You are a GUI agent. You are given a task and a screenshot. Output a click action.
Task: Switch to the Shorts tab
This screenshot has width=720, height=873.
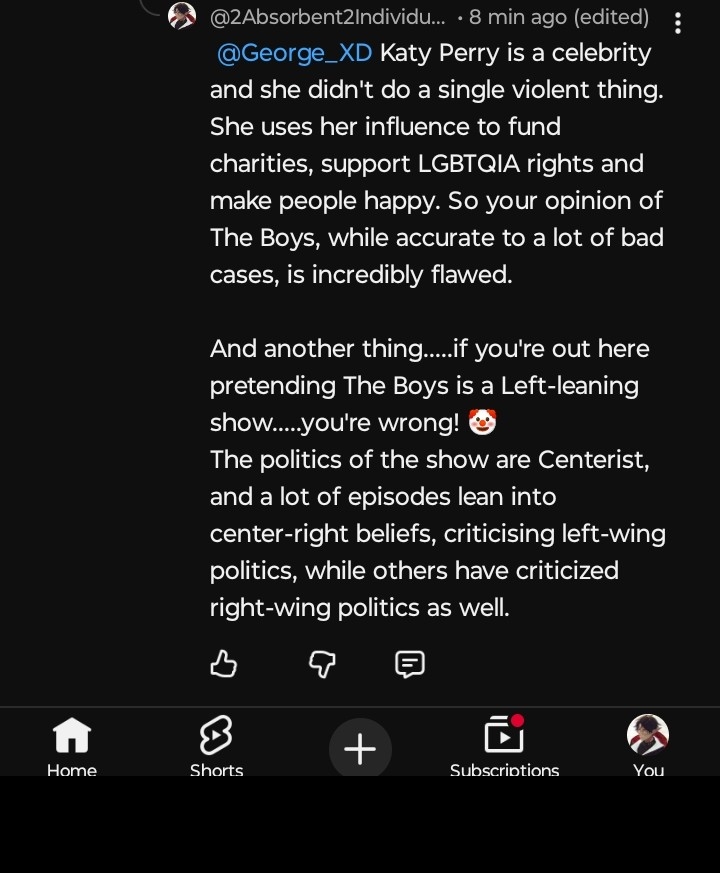[x=216, y=745]
